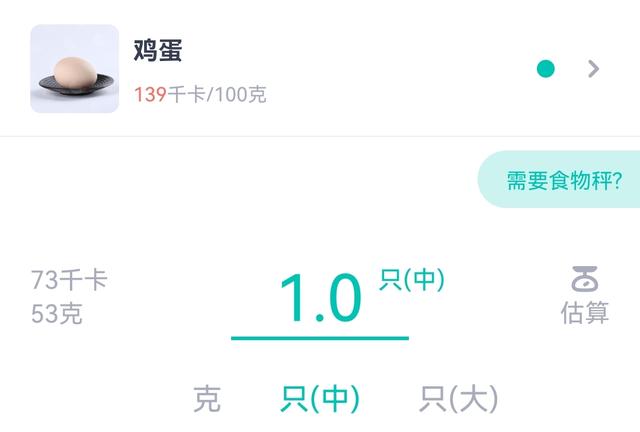Screen dimensions: 640x432
Task: Open the 估算 estimate tool
Action: tap(584, 295)
